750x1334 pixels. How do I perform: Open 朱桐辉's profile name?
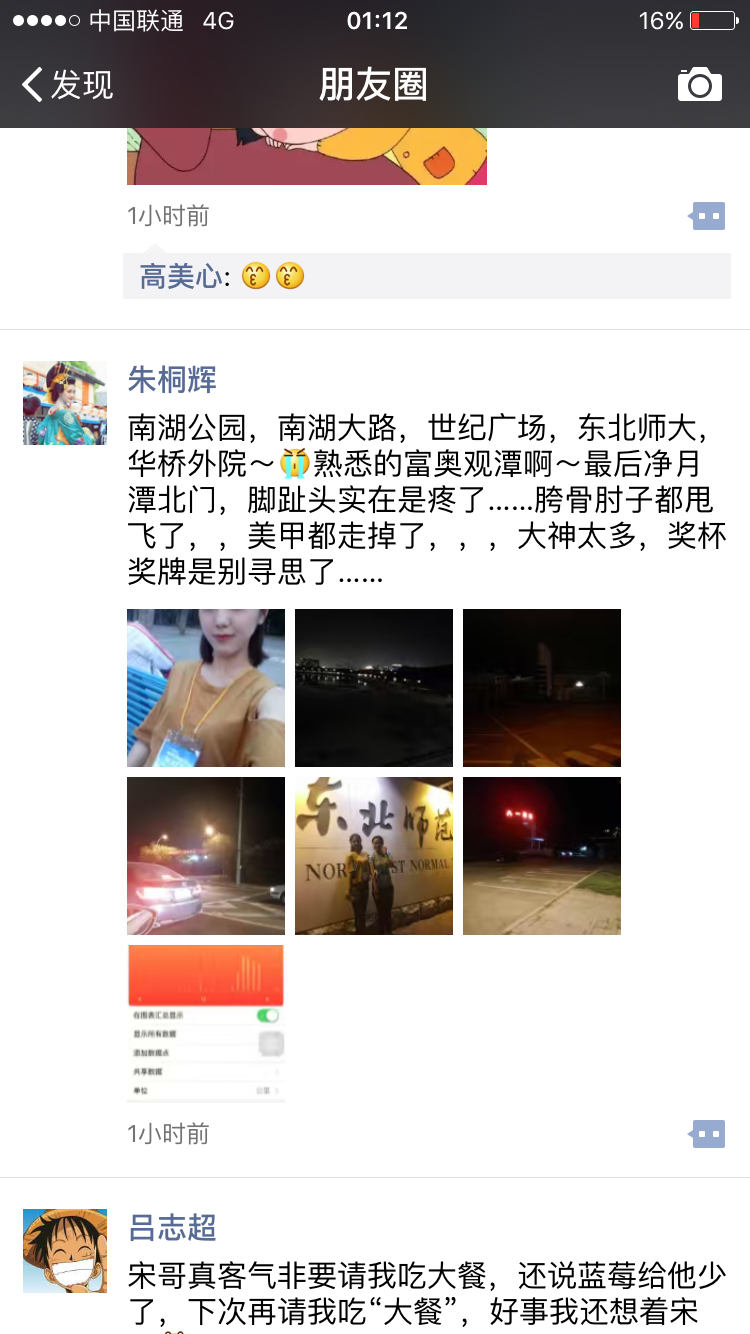(172, 379)
